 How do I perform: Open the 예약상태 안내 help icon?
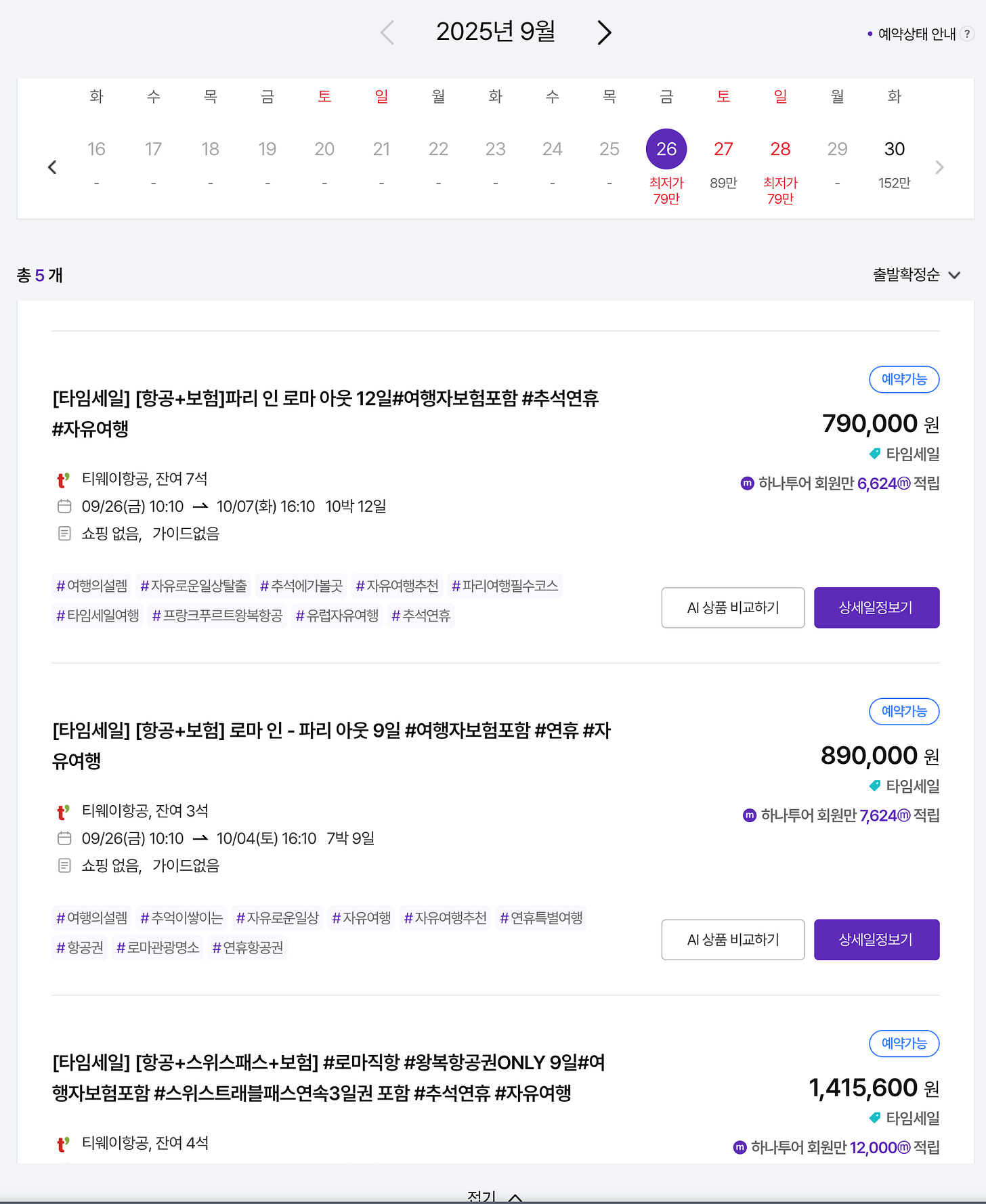click(x=967, y=34)
